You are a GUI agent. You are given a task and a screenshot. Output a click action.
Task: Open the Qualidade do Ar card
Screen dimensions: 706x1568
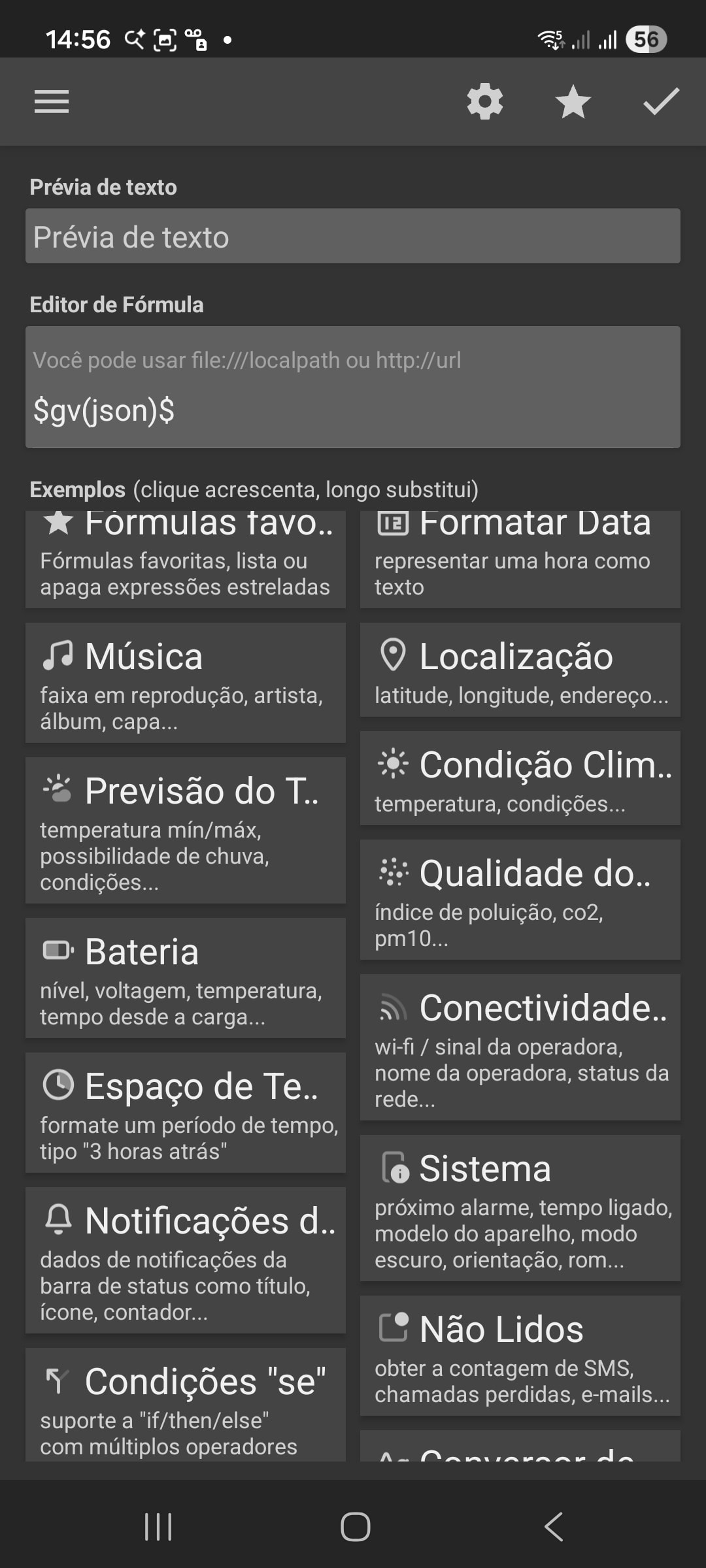coord(520,900)
